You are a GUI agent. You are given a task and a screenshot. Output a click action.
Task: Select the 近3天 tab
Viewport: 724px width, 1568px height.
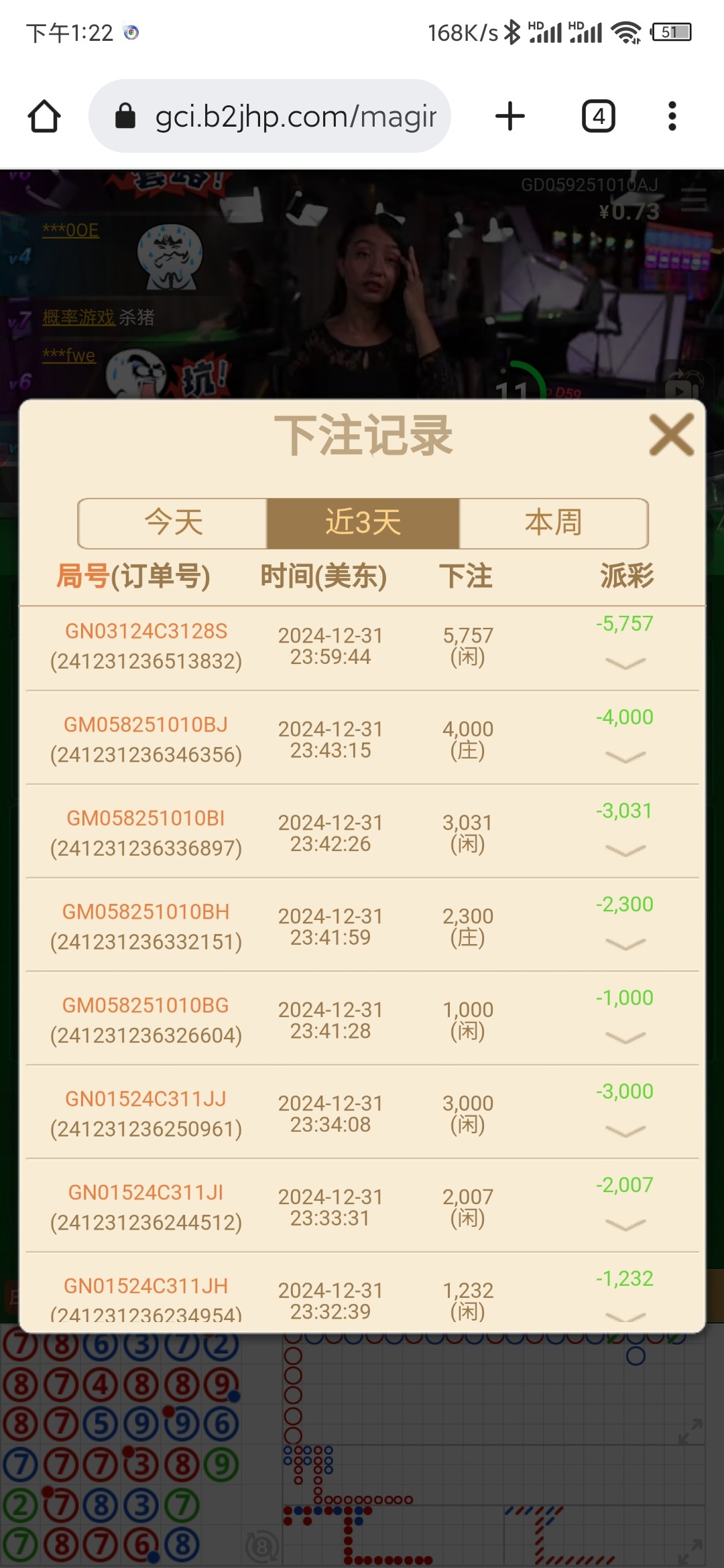point(363,523)
